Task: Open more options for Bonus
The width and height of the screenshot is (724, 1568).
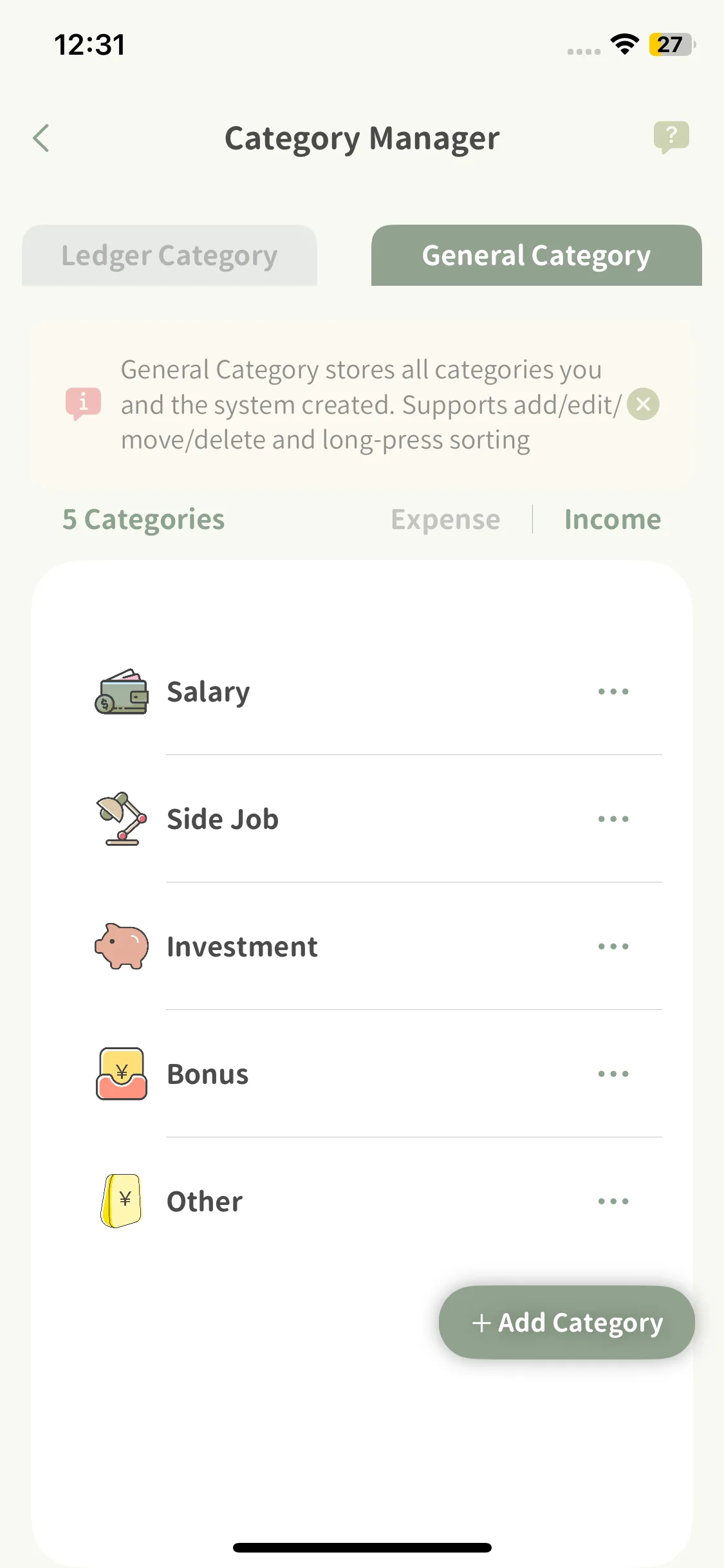Action: point(613,1074)
